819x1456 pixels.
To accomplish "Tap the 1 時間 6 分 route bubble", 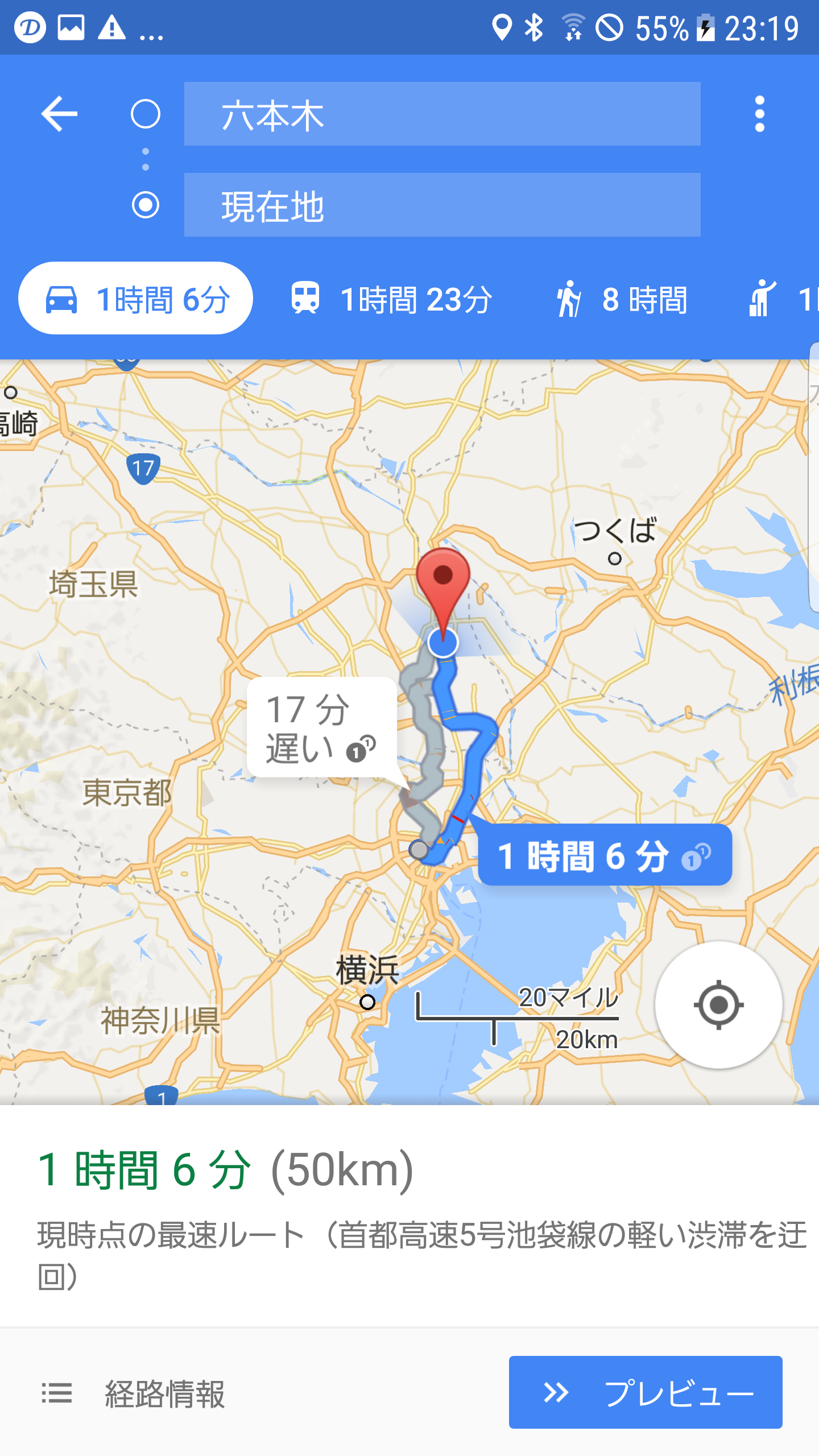I will tap(604, 855).
